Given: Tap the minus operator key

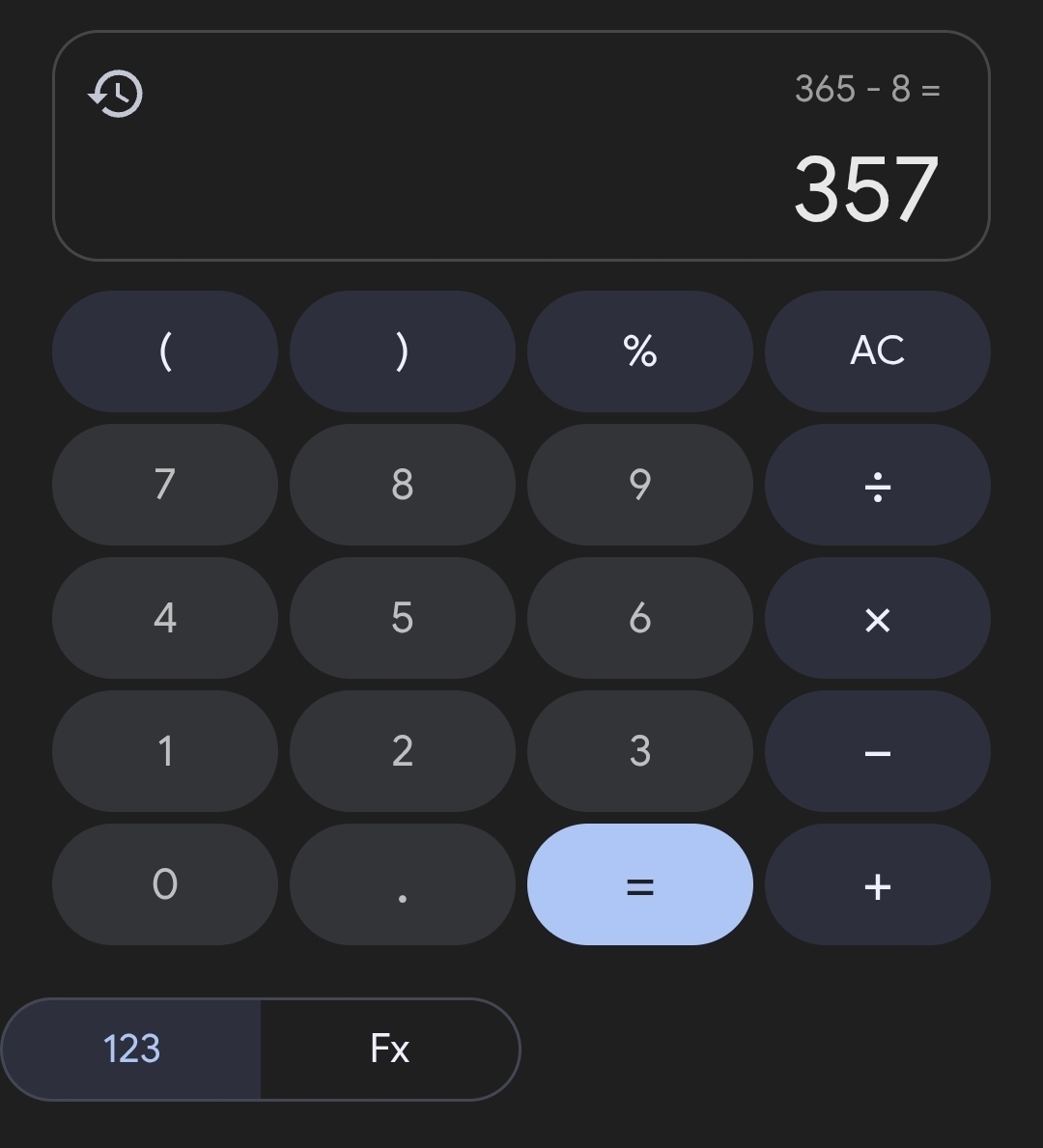Looking at the screenshot, I should tap(877, 751).
